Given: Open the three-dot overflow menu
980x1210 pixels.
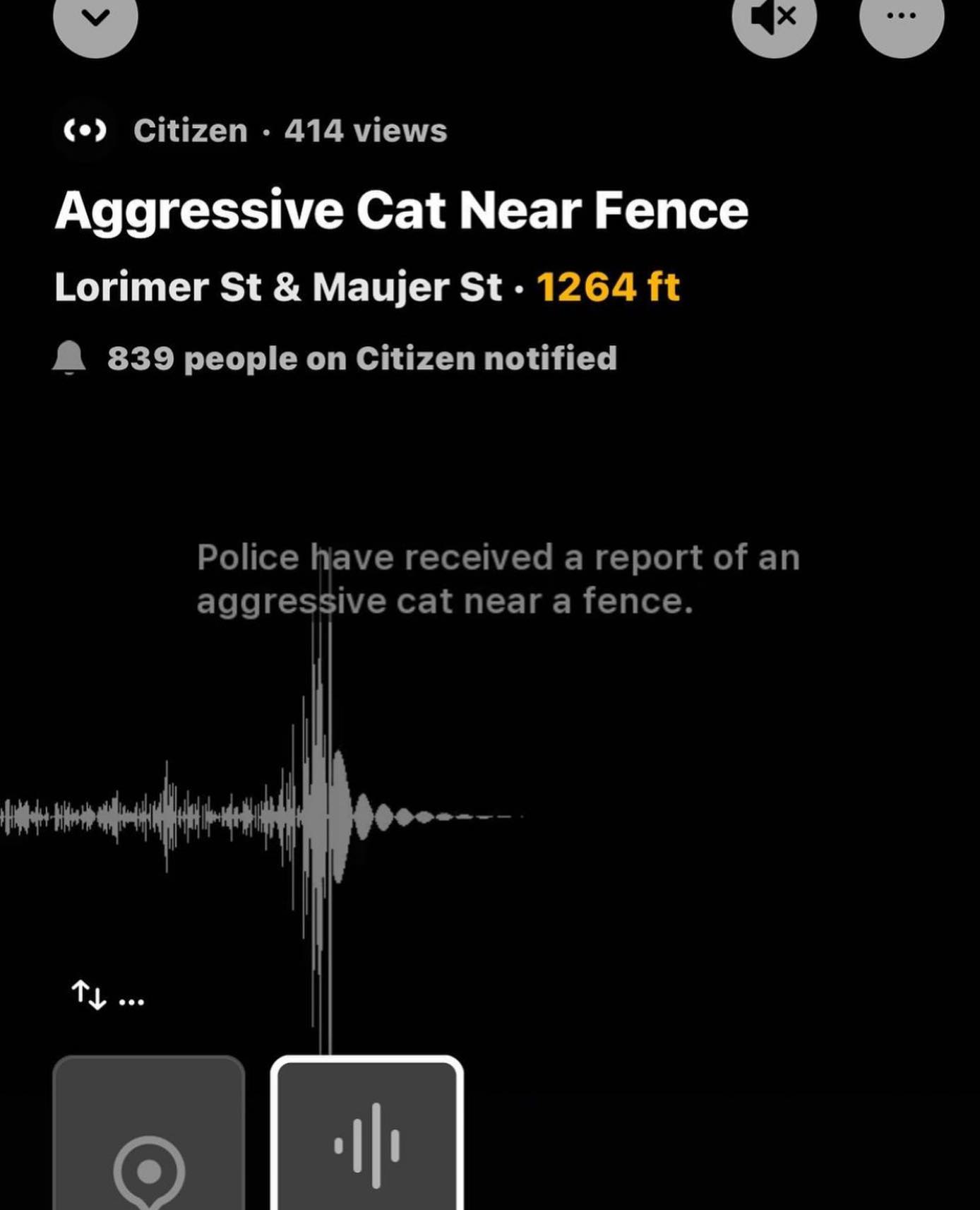Looking at the screenshot, I should click(x=901, y=18).
